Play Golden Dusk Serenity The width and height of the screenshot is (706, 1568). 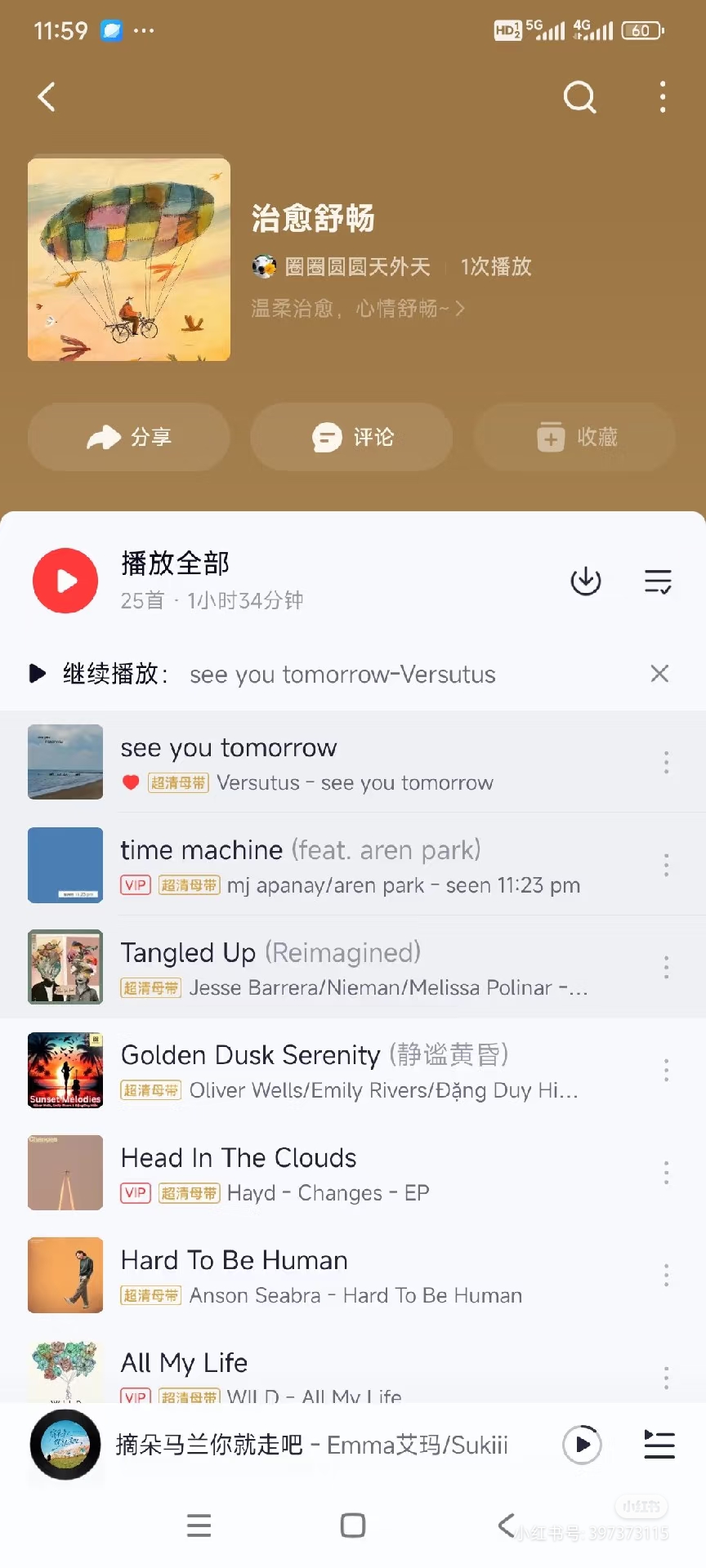[353, 1070]
